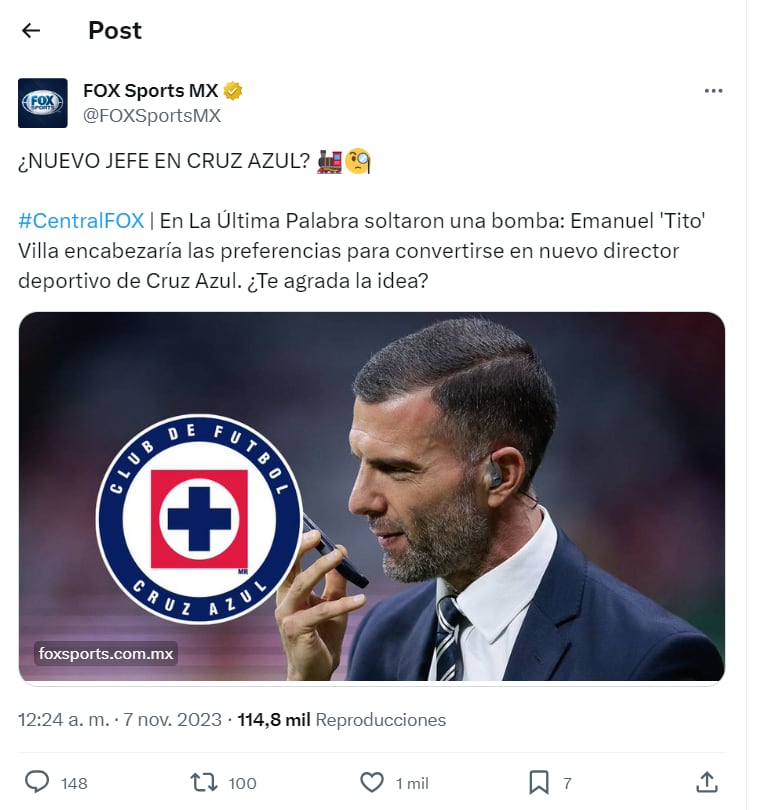Expand replies by clicking the 148 count
The height and width of the screenshot is (810, 768).
point(73,781)
